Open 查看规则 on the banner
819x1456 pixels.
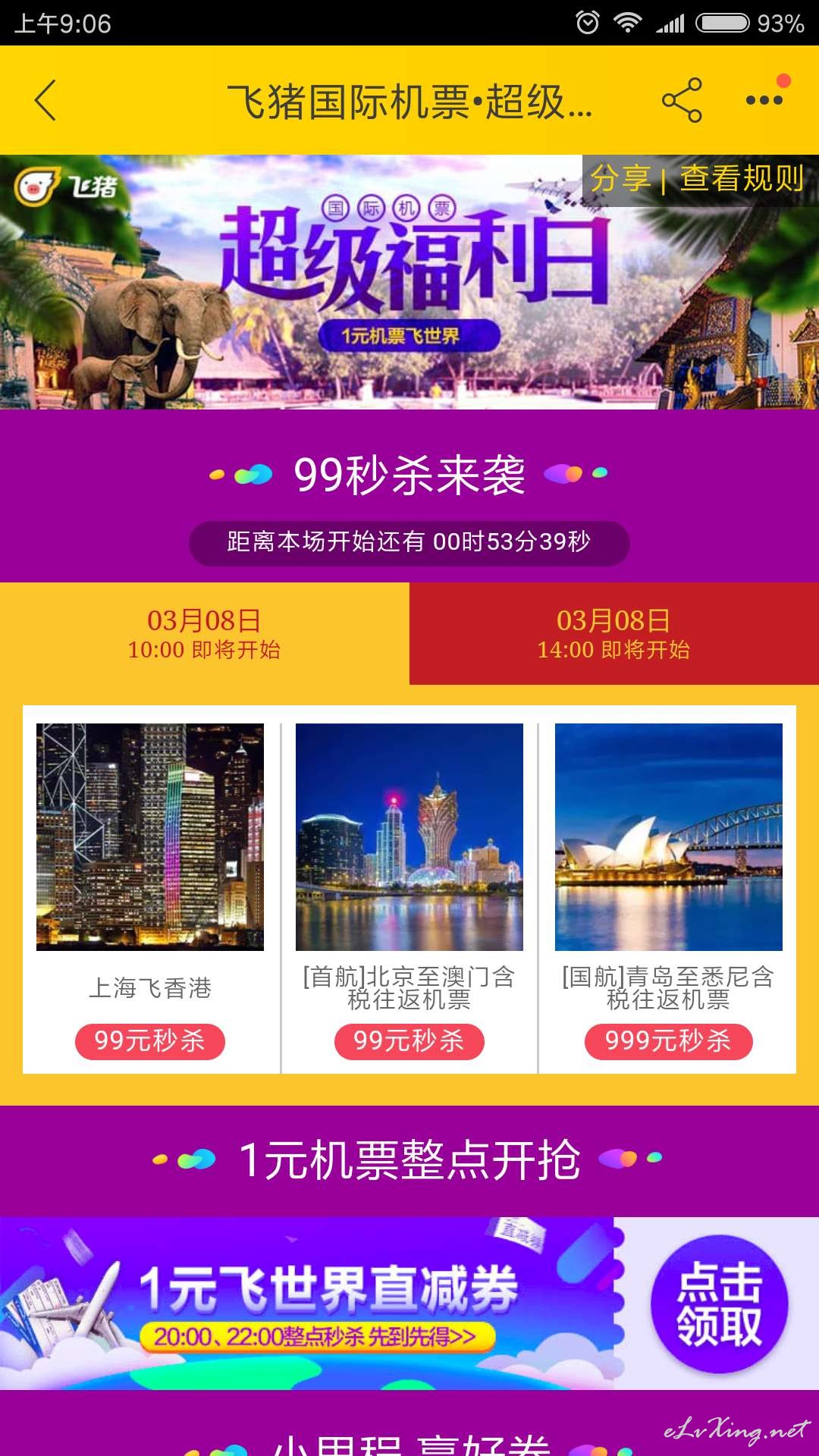click(x=742, y=179)
